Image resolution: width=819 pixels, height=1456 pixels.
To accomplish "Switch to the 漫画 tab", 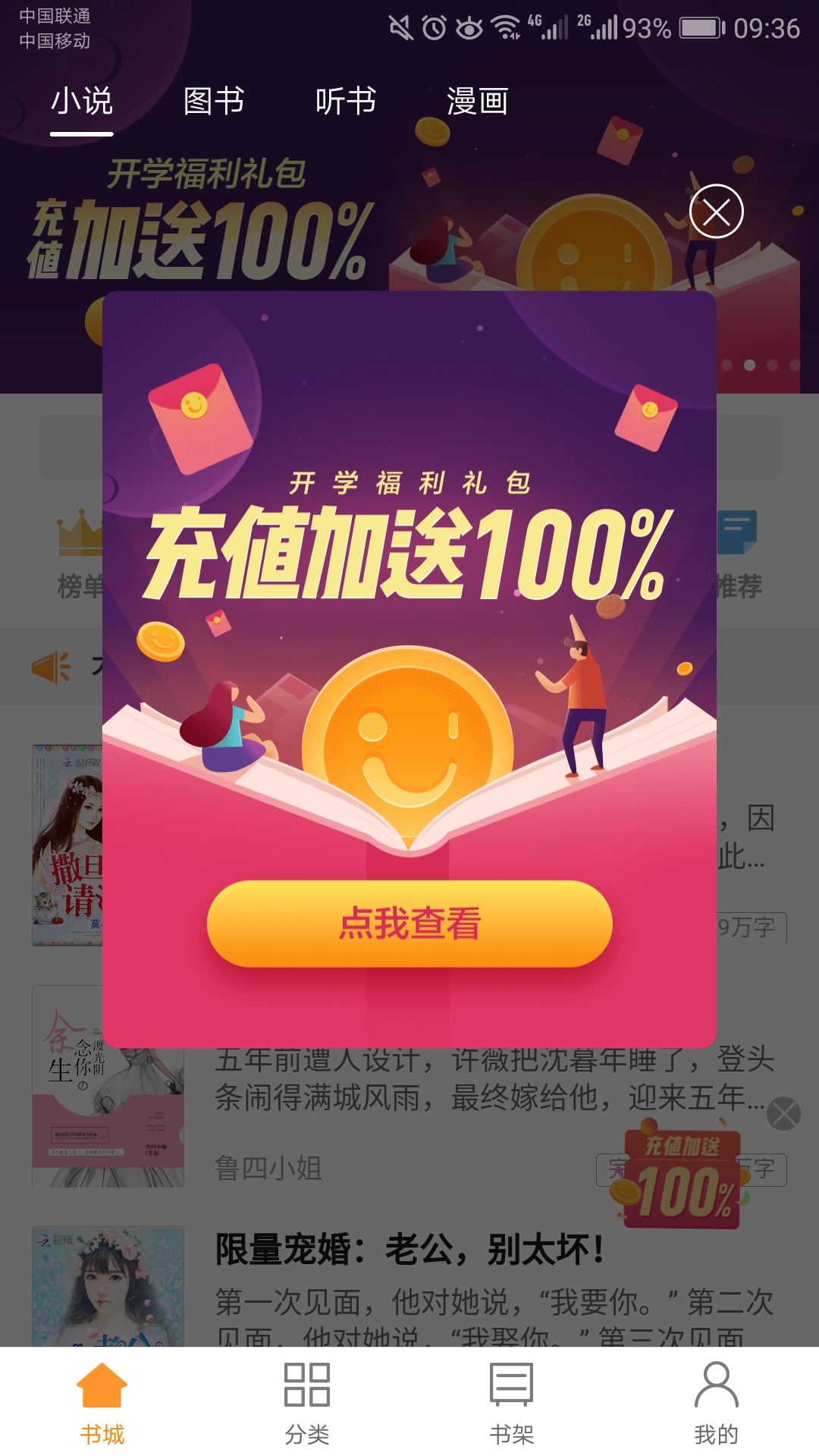I will (478, 102).
